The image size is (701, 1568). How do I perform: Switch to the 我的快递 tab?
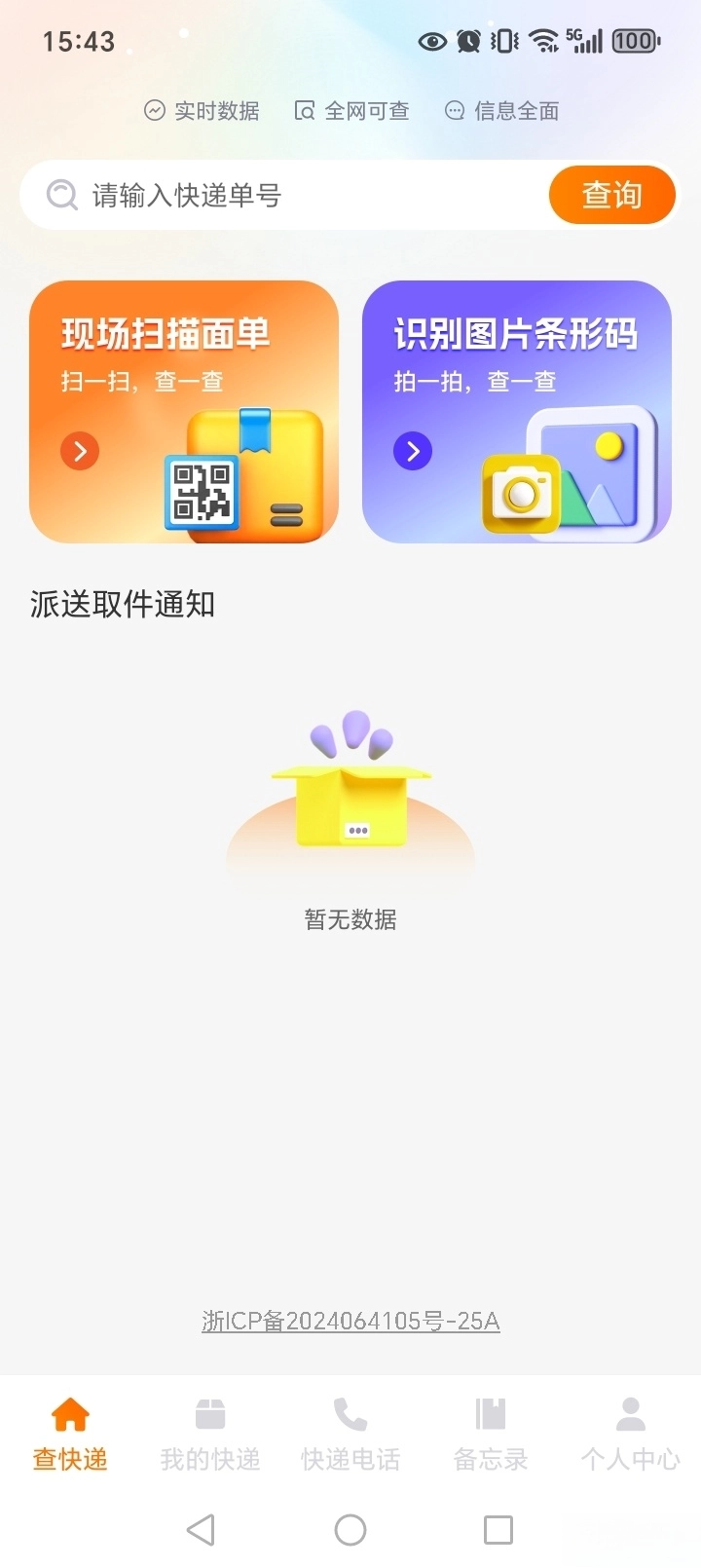(210, 1434)
